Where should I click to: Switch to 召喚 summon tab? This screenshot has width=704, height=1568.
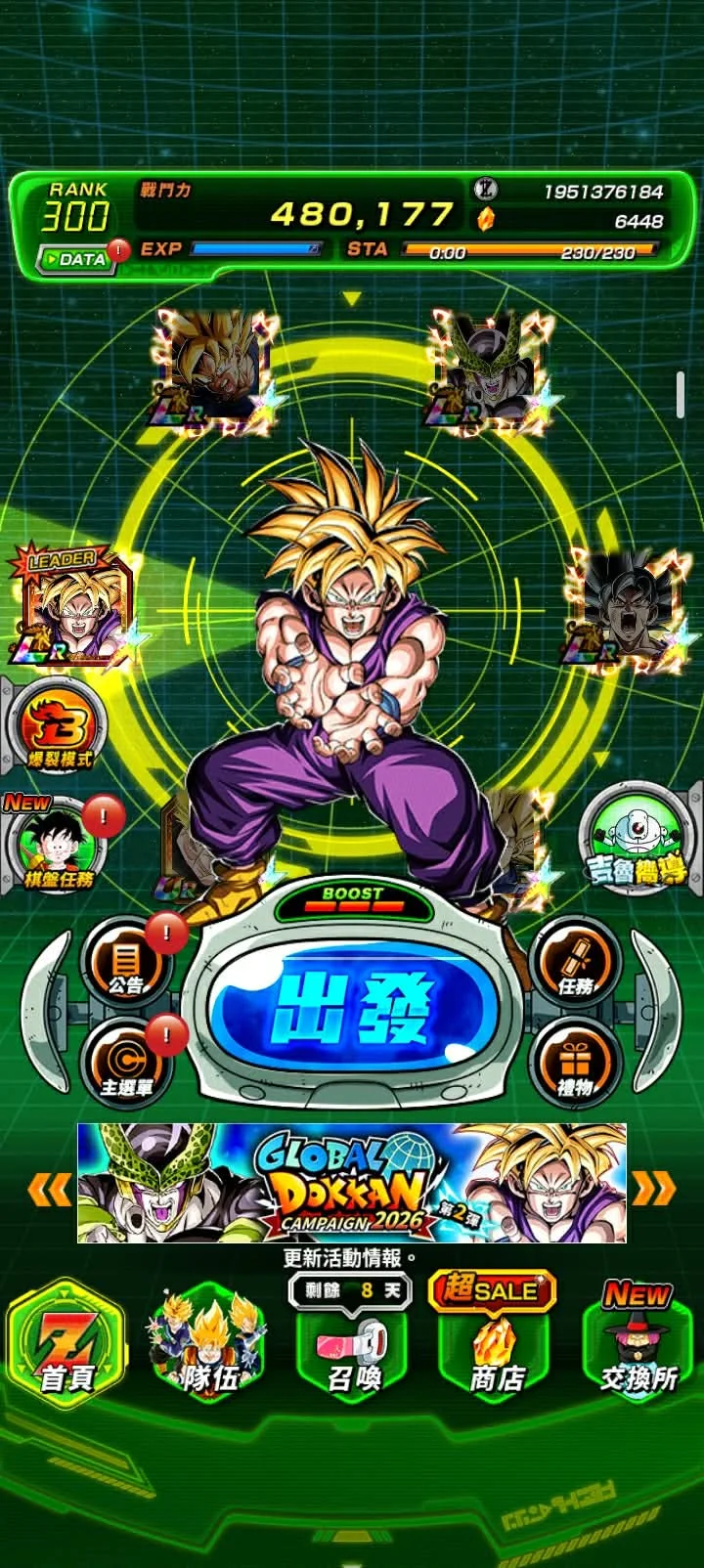(353, 1342)
